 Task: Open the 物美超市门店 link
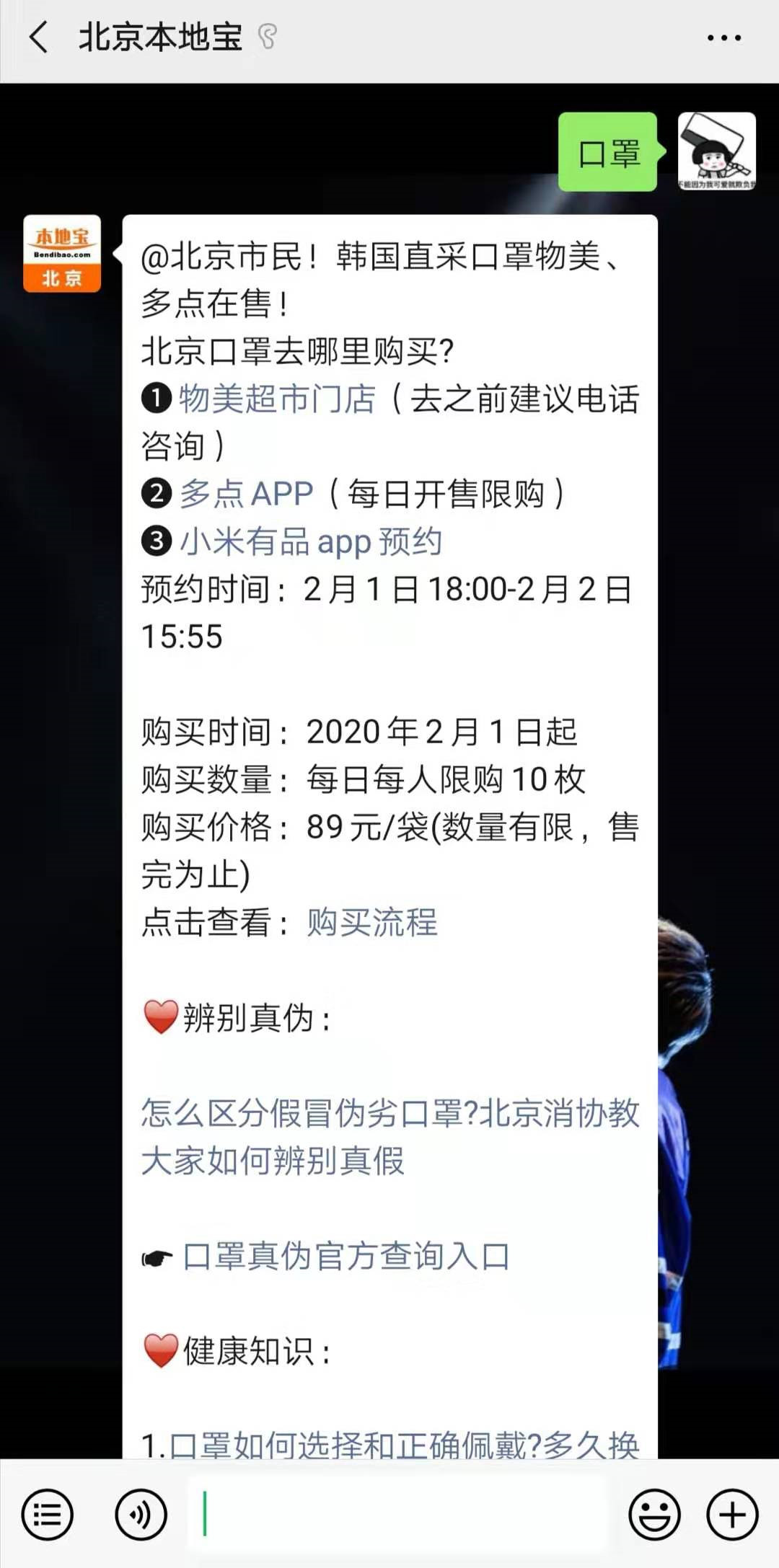277,399
